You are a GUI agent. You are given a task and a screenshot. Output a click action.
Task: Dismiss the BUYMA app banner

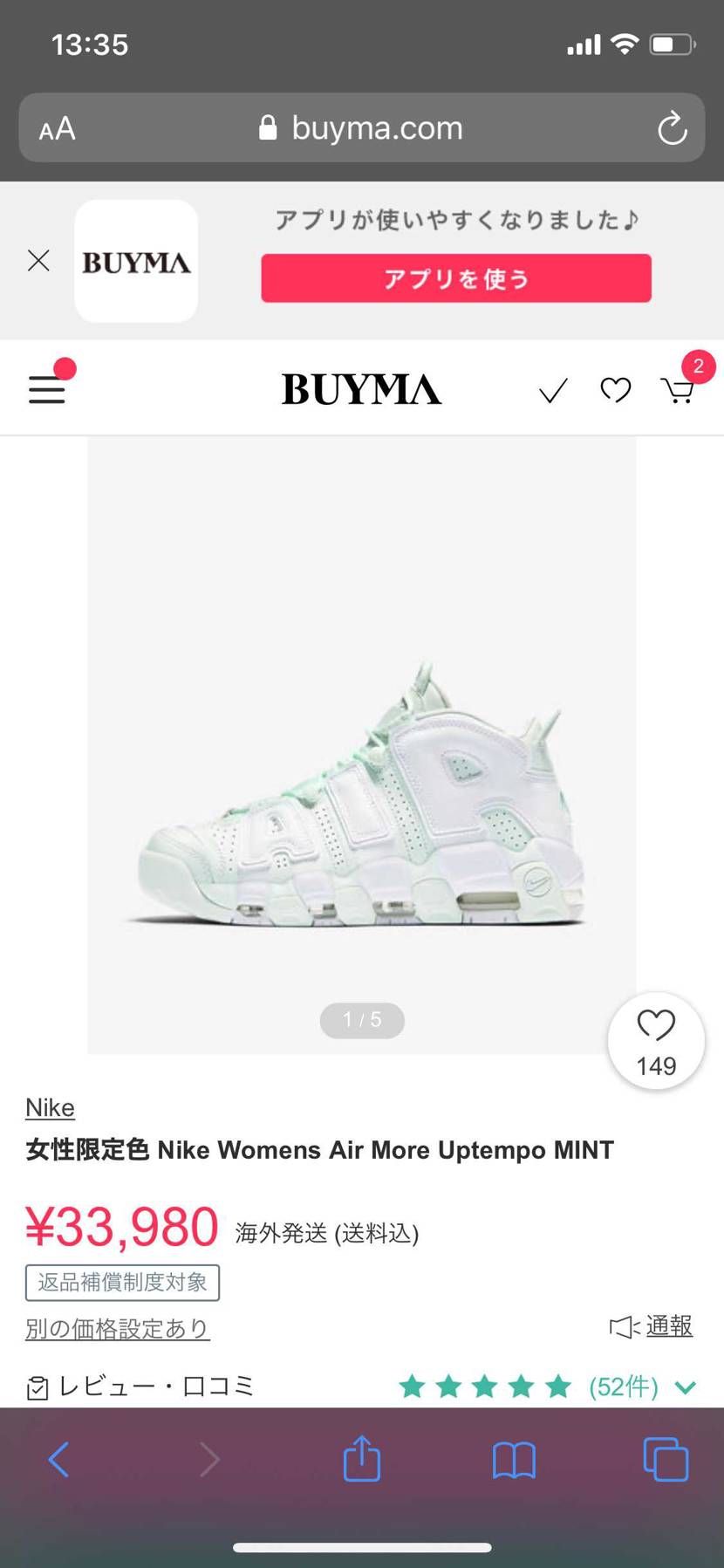click(x=38, y=261)
